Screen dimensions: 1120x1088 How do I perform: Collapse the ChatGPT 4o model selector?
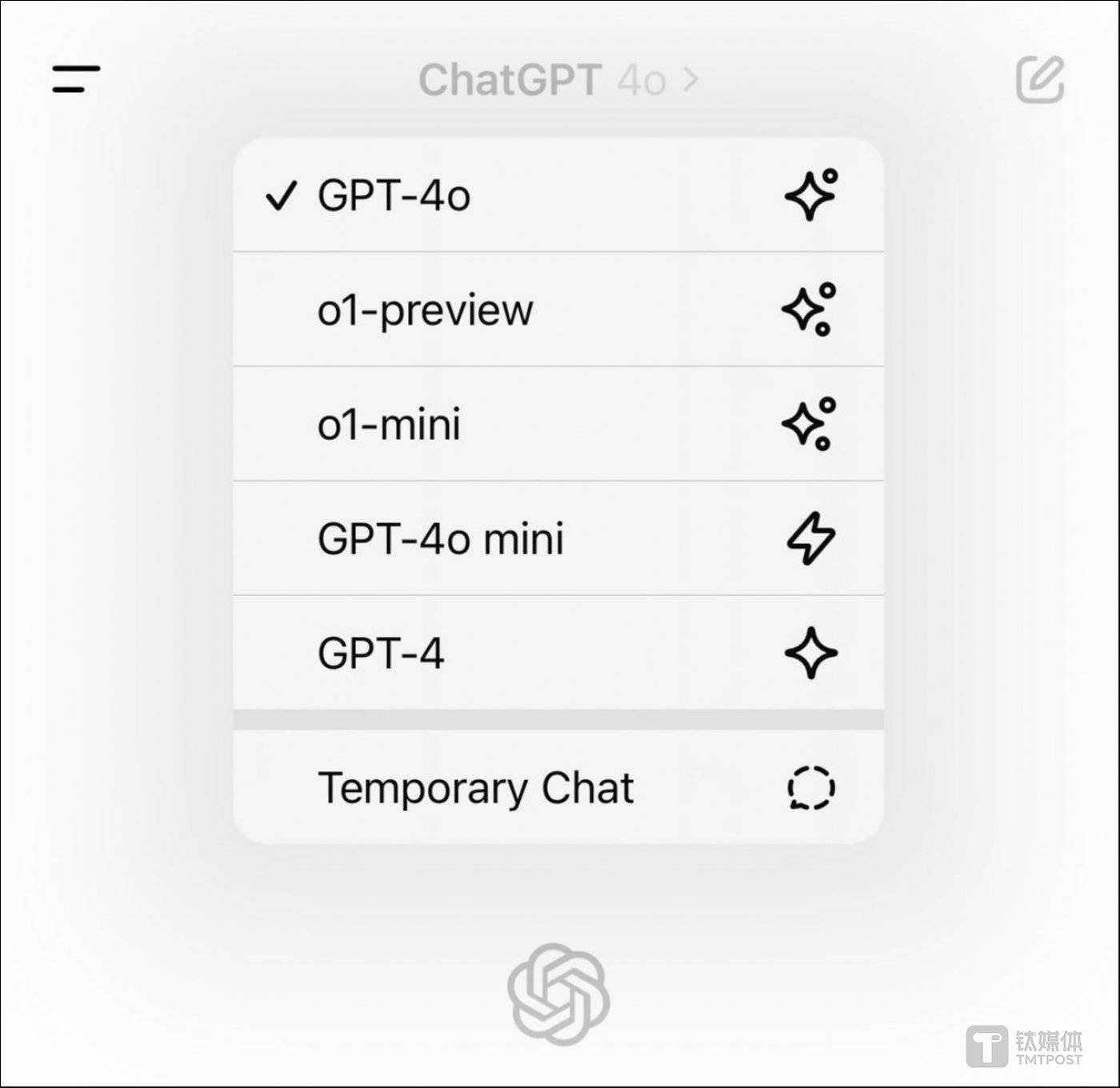(558, 80)
